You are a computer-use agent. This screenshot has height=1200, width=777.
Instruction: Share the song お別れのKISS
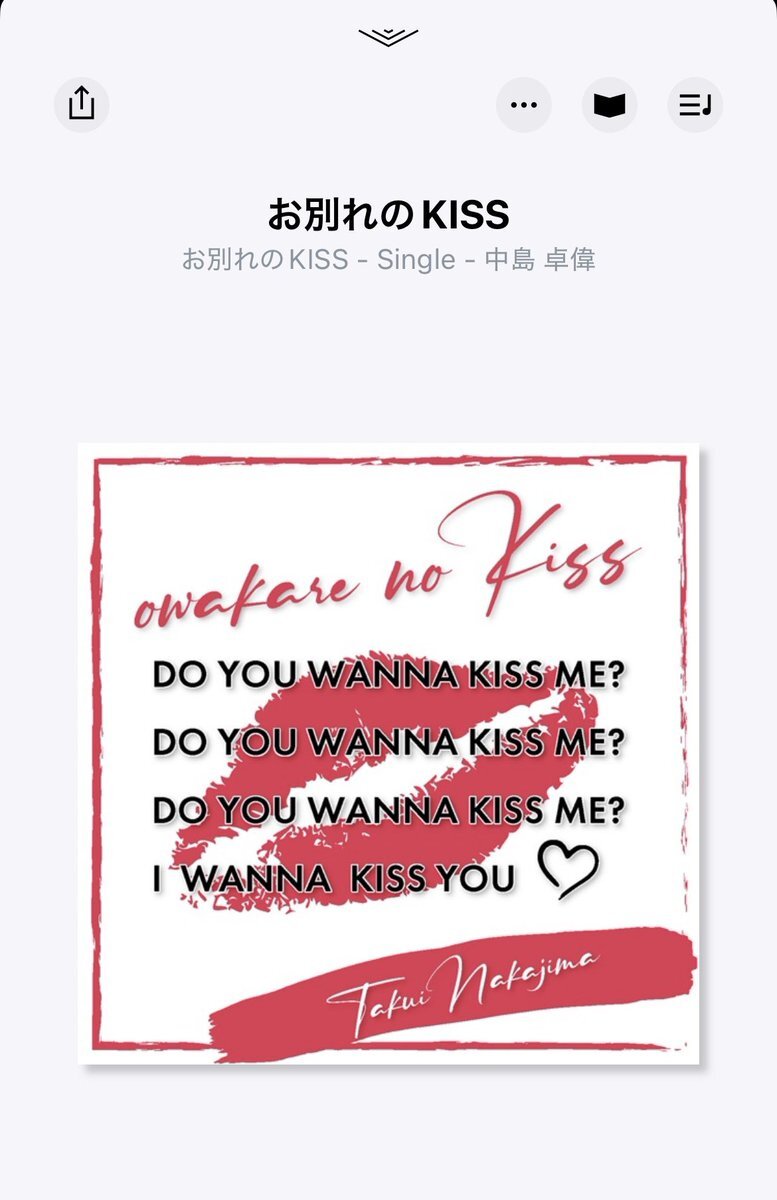(x=81, y=104)
